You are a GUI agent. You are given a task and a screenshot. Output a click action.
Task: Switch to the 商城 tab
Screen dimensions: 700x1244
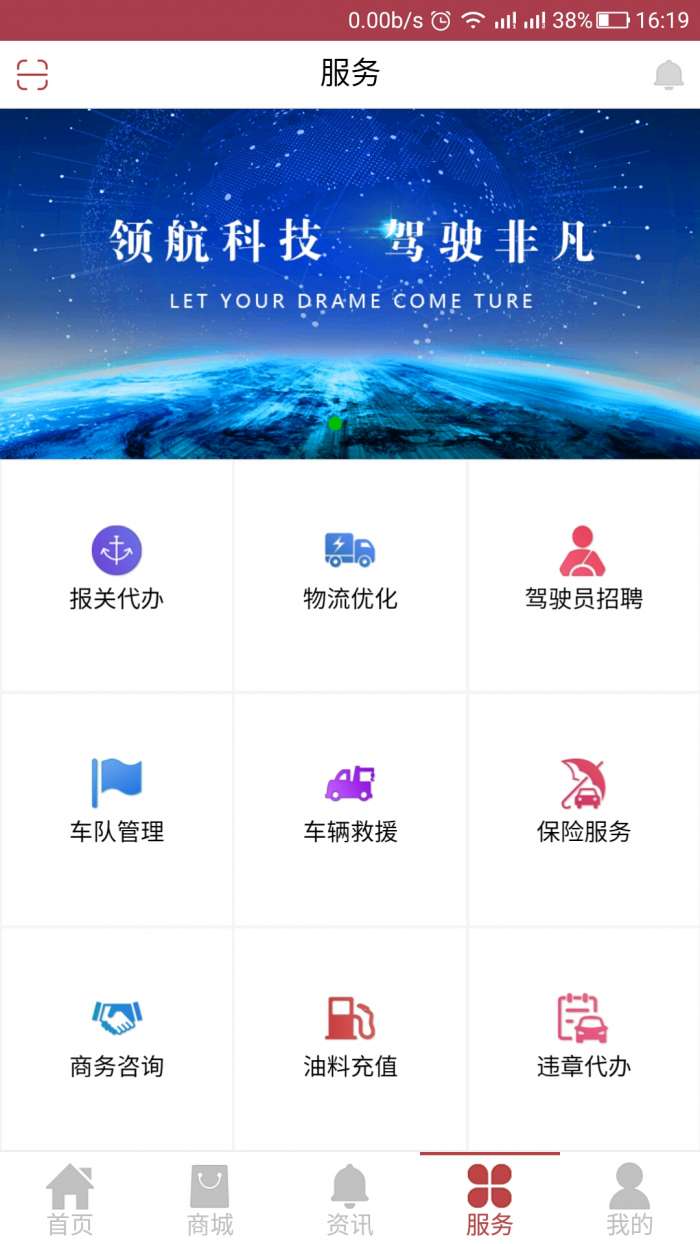pyautogui.click(x=210, y=1199)
